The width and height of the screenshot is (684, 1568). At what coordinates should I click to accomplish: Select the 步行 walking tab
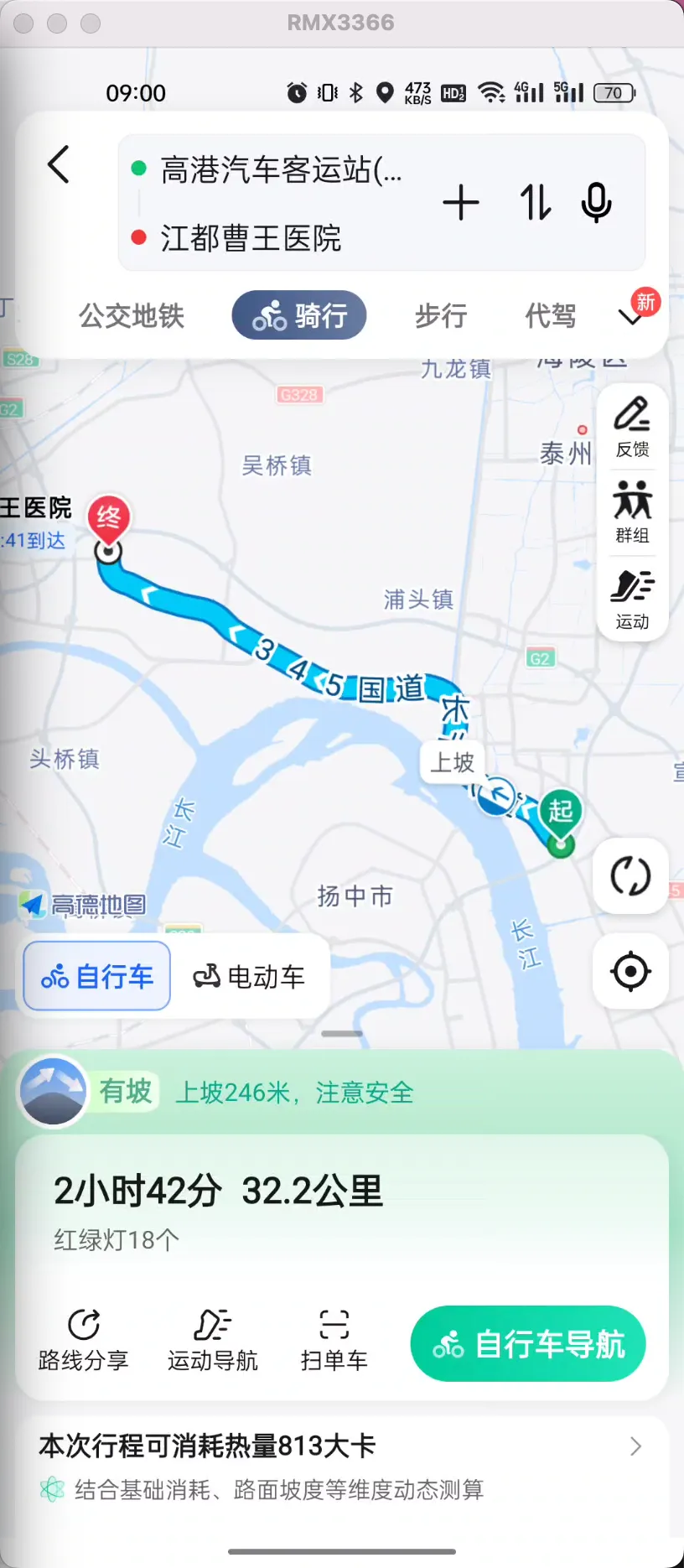pos(440,316)
